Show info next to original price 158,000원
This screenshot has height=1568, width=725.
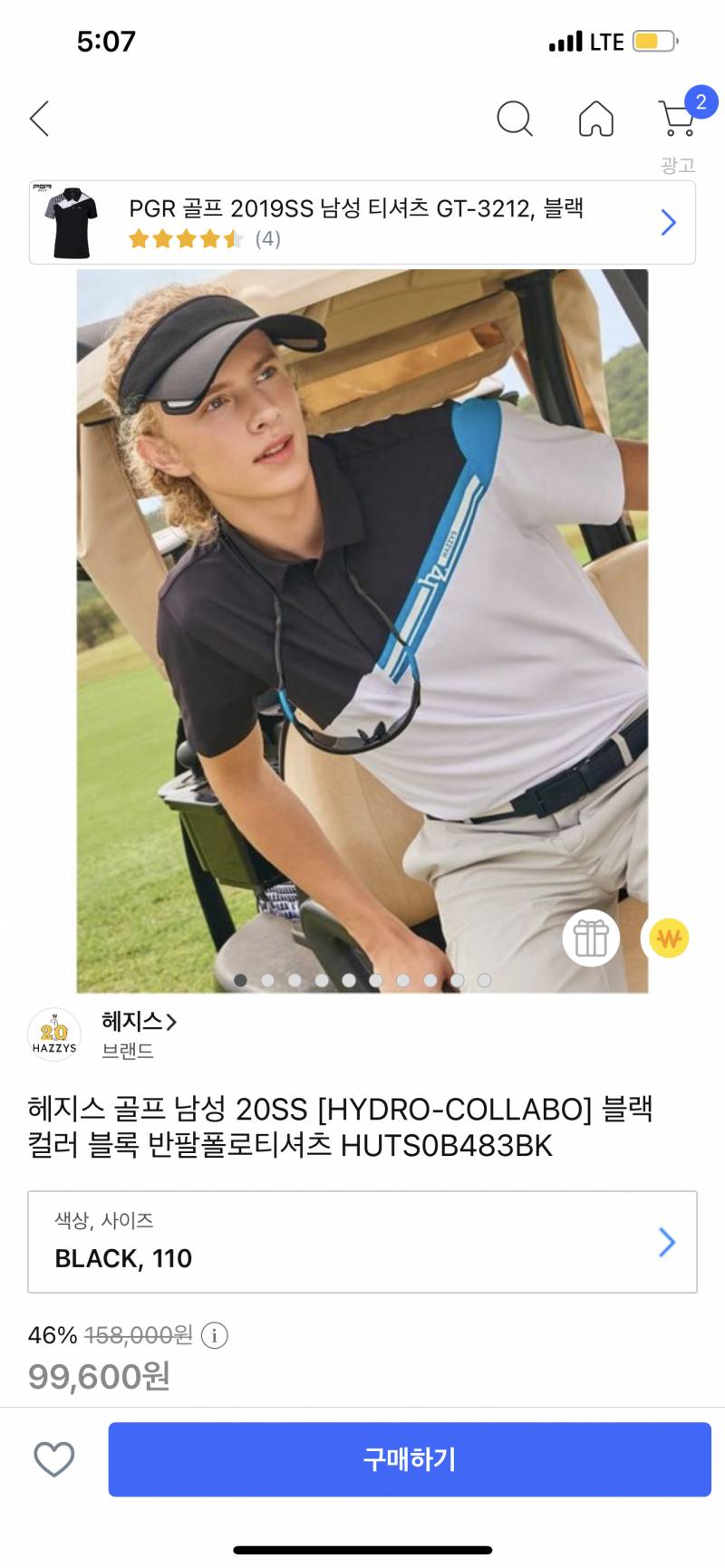pos(214,1335)
